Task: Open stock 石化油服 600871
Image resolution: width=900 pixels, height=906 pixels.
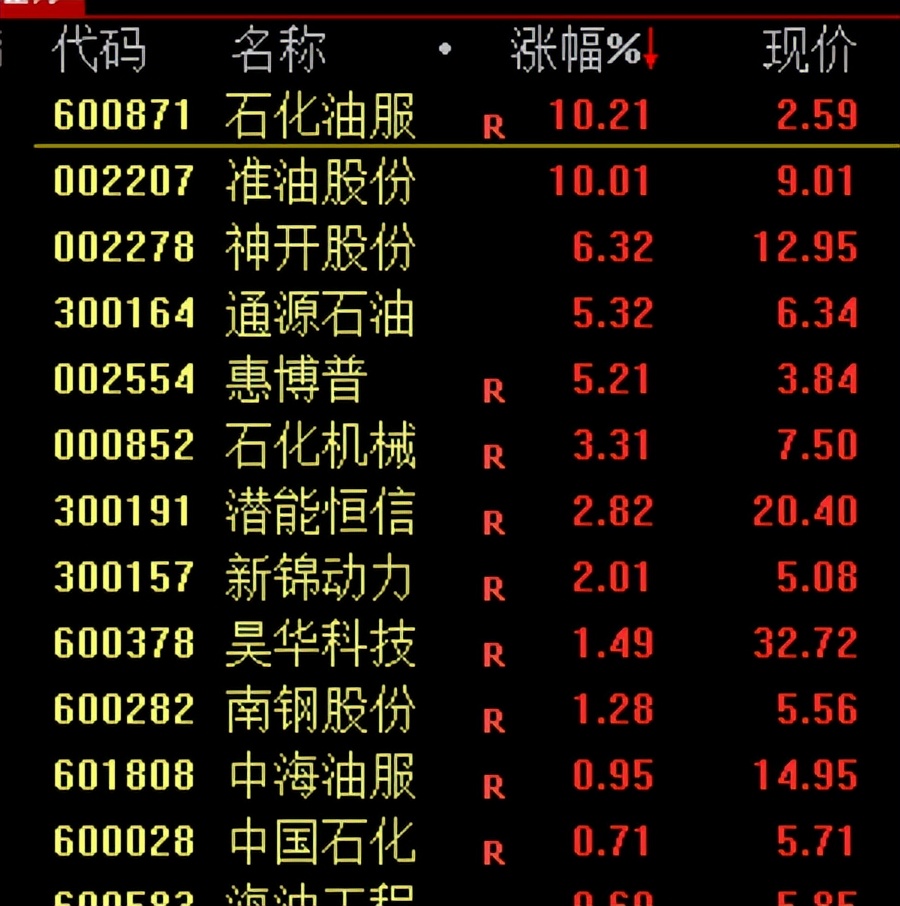Action: coord(320,116)
